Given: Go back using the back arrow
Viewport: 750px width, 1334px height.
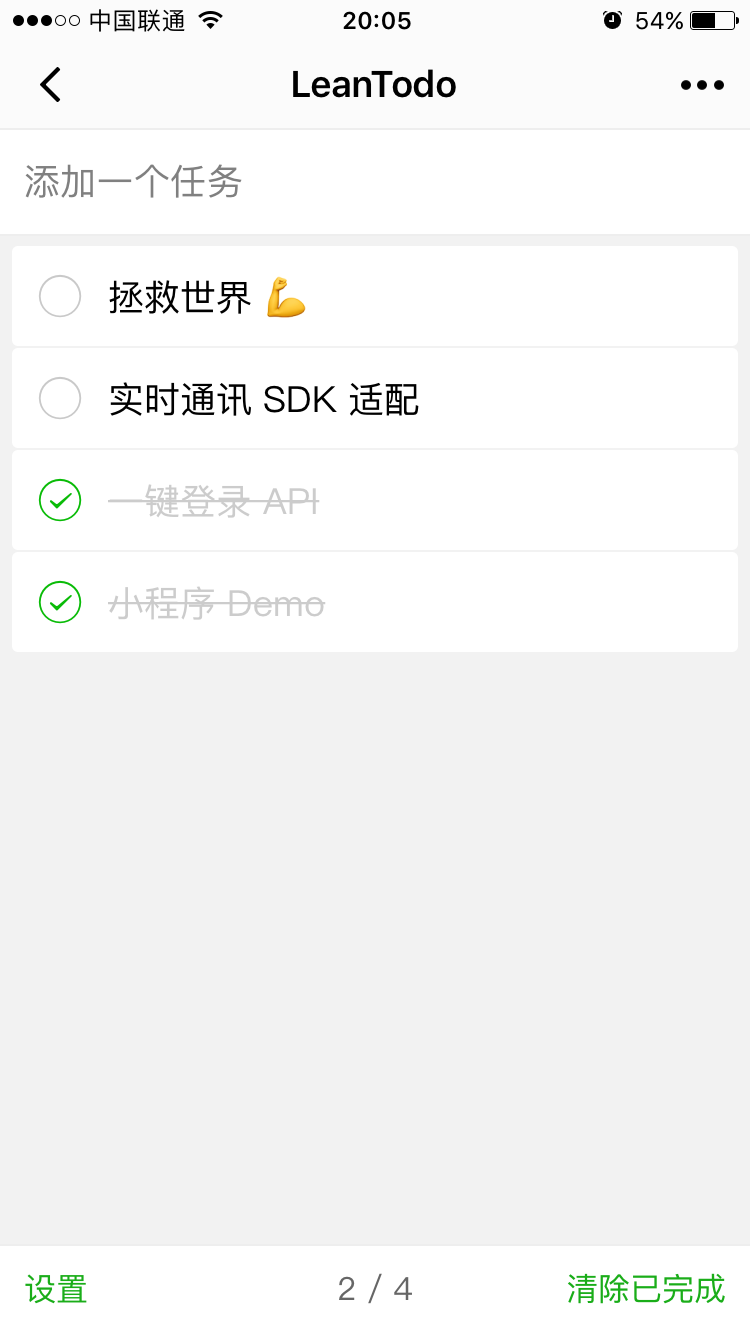Looking at the screenshot, I should coord(50,85).
